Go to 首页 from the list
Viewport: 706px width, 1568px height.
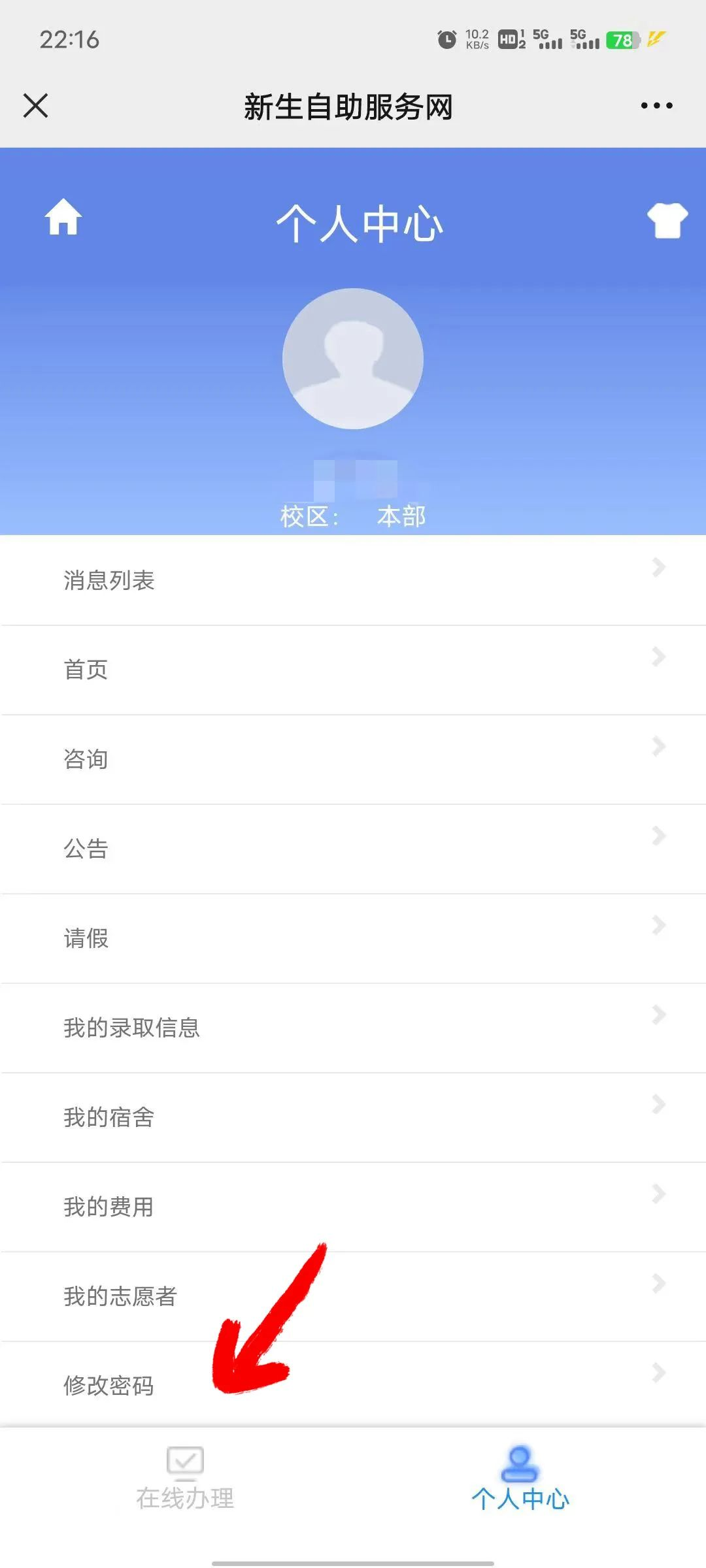[353, 670]
